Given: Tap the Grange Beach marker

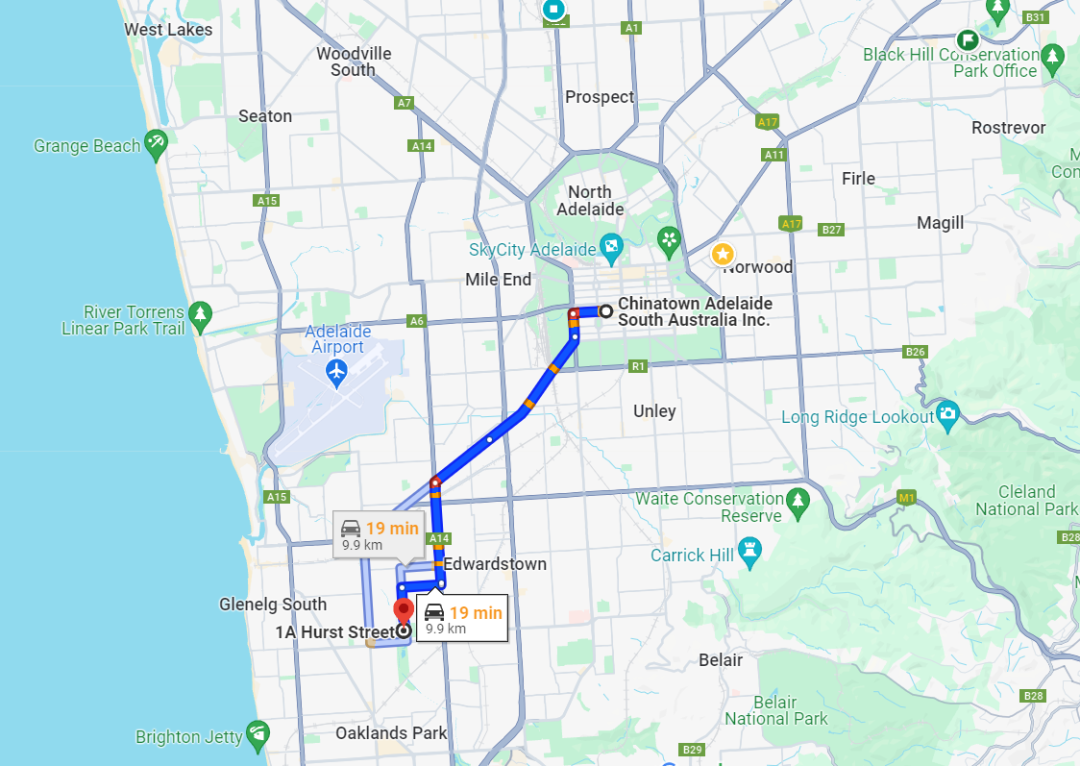Looking at the screenshot, I should (x=156, y=145).
